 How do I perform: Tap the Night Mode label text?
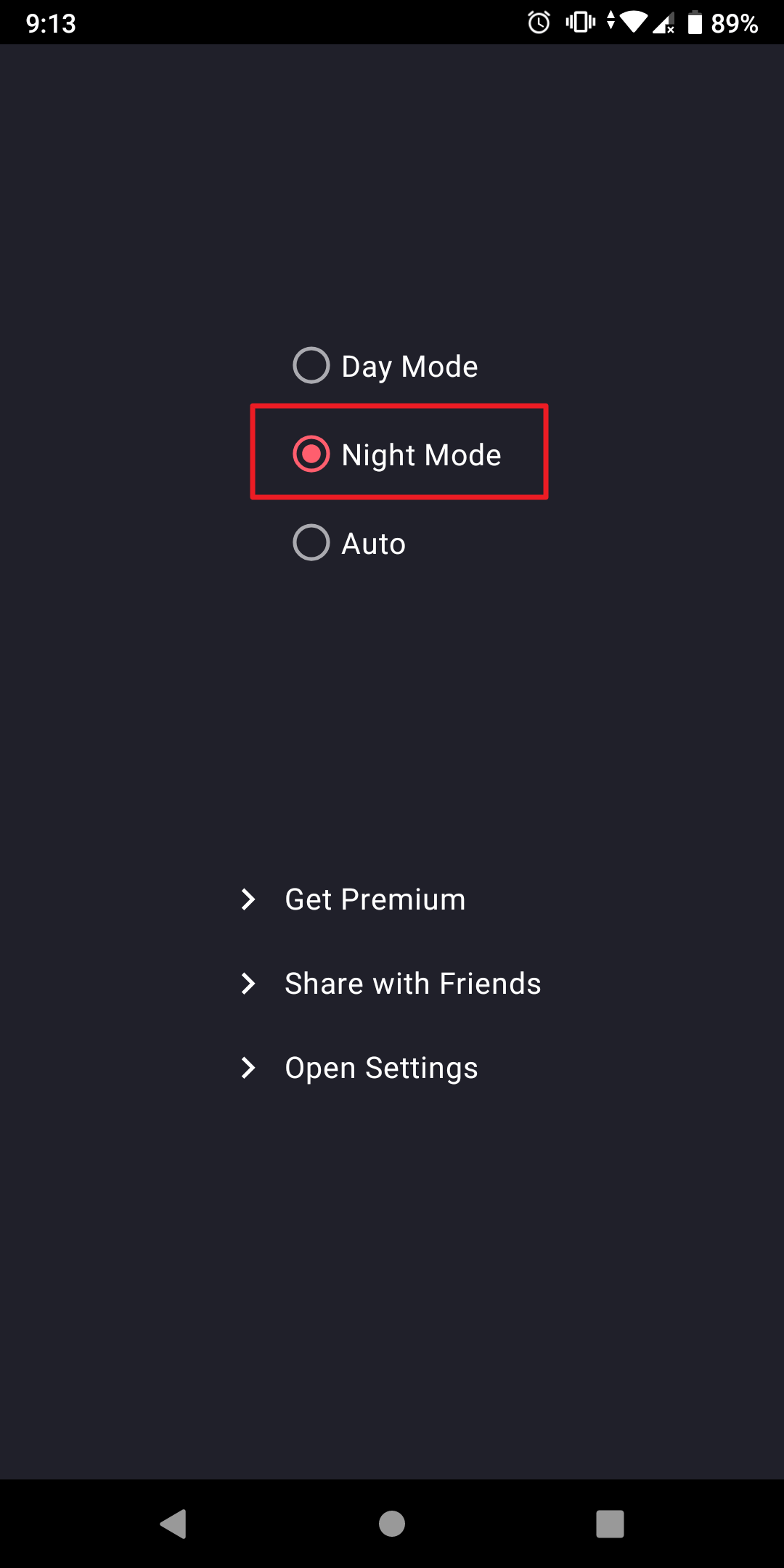click(x=421, y=454)
